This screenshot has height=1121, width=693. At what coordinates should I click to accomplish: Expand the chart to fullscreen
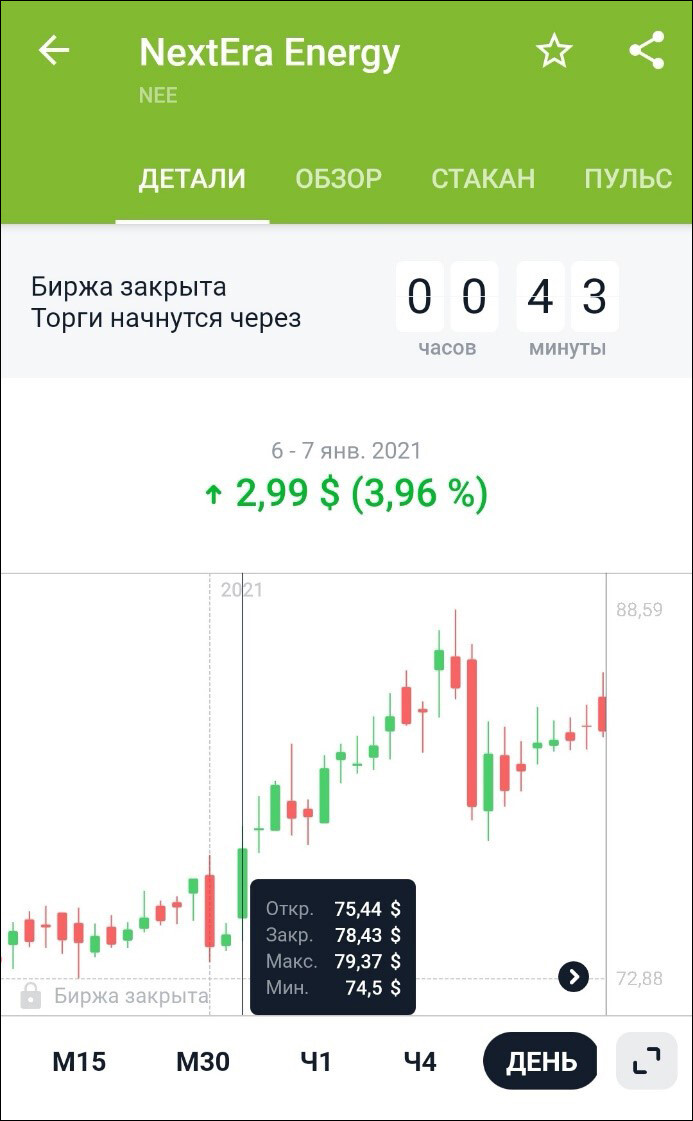click(x=647, y=1061)
